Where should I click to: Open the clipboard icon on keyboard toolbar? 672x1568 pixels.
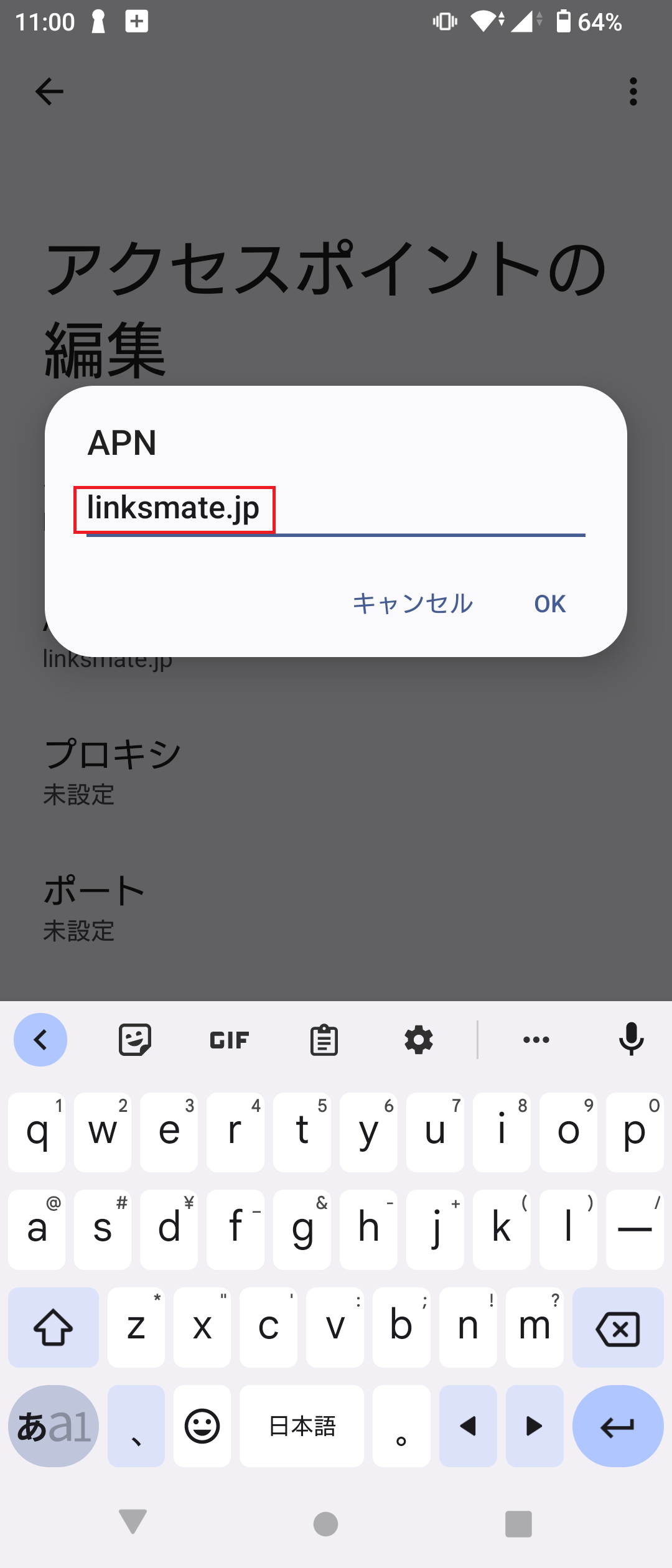tap(323, 1039)
